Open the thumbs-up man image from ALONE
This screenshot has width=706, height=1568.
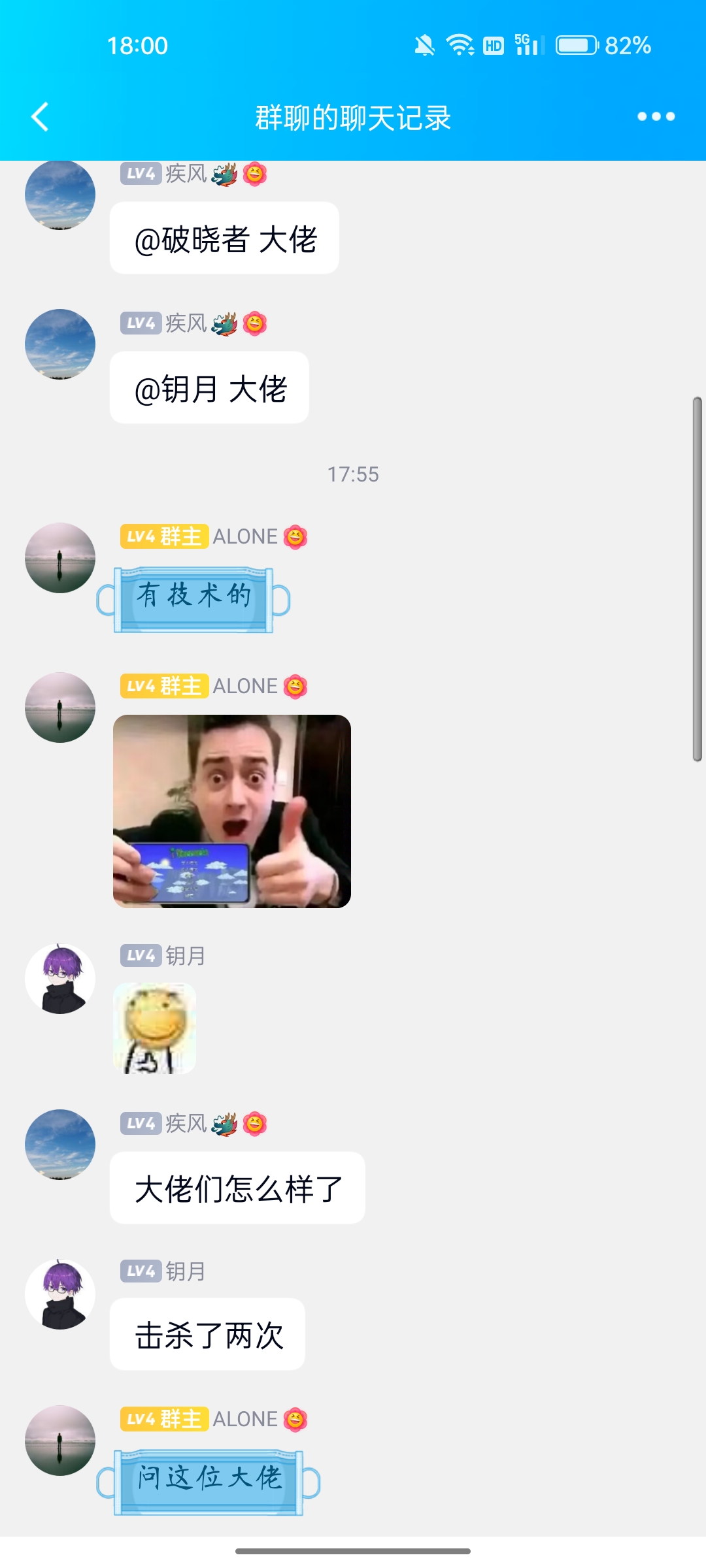point(232,811)
